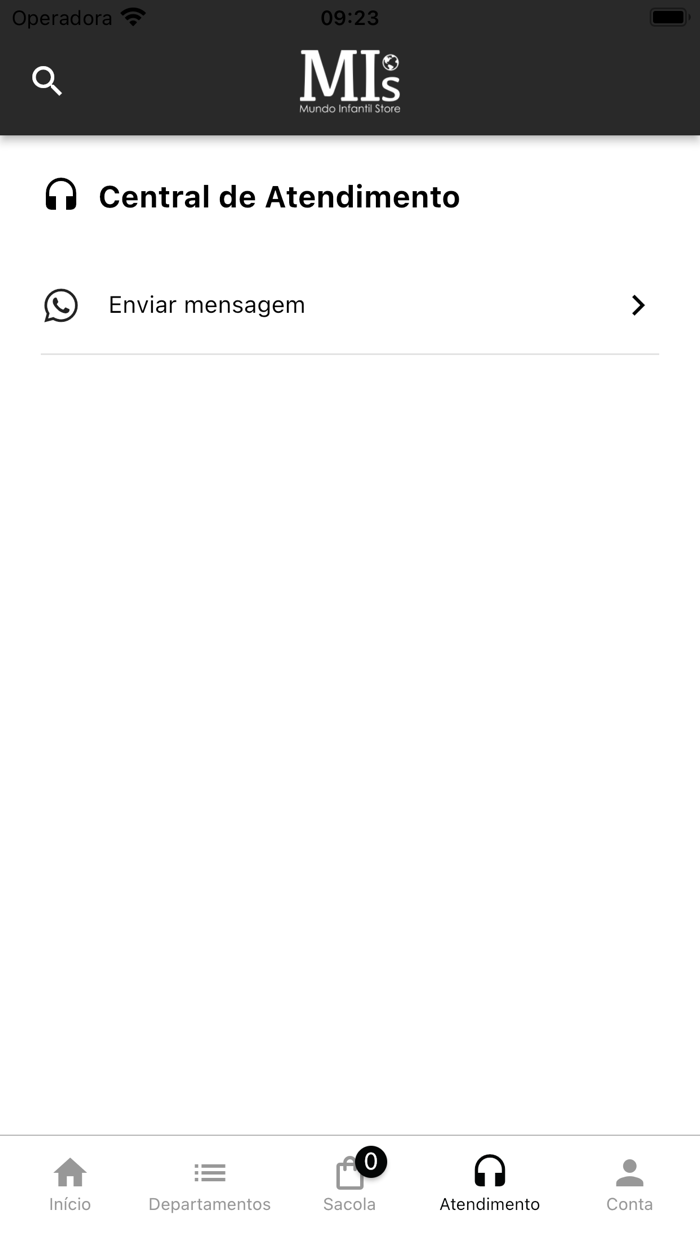Image resolution: width=700 pixels, height=1244 pixels.
Task: Switch to the Conta tab
Action: pos(629,1184)
